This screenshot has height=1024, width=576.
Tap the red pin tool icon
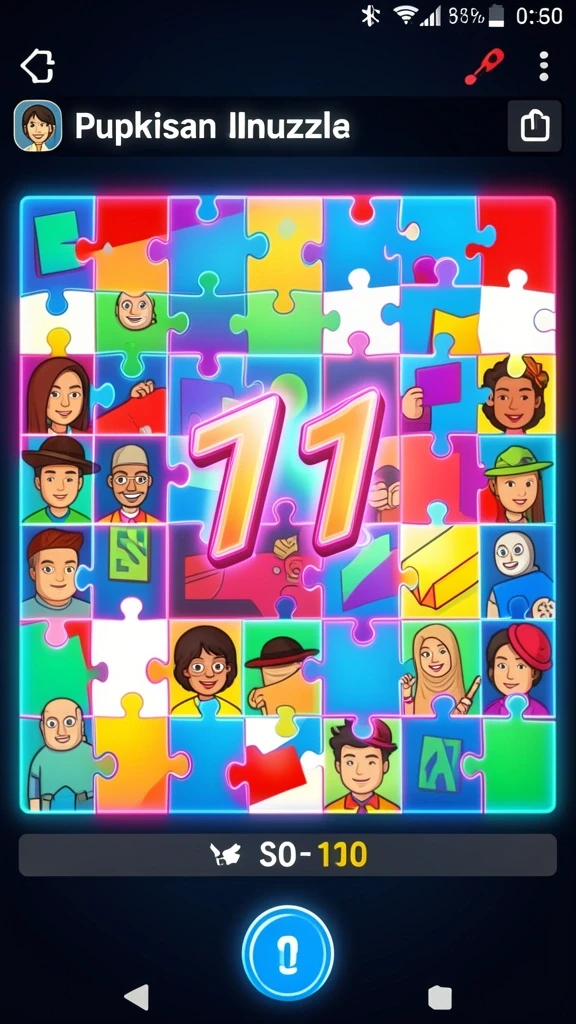pos(485,67)
